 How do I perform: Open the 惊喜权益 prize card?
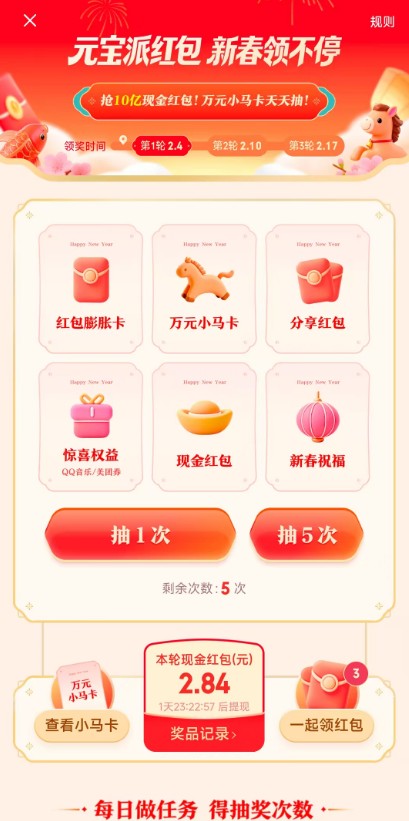tap(91, 427)
